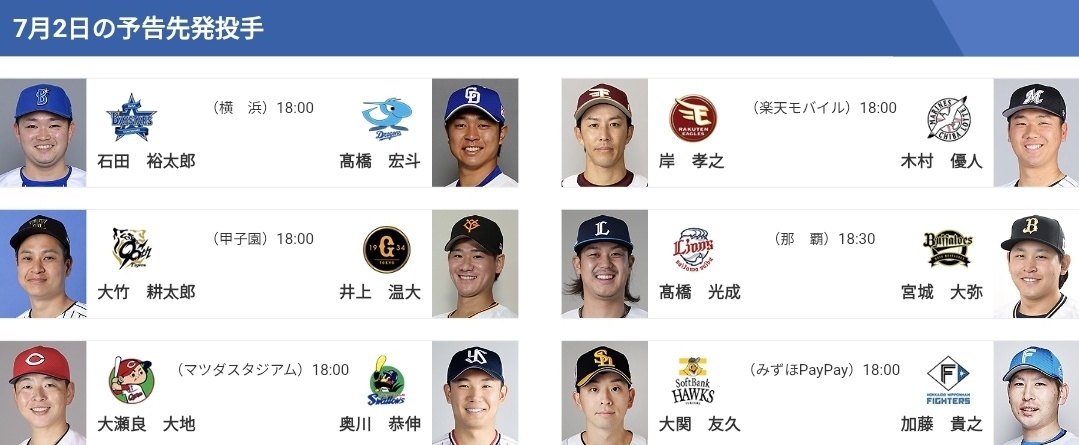Select the Otake vs Inoue Koshien game

tap(259, 264)
